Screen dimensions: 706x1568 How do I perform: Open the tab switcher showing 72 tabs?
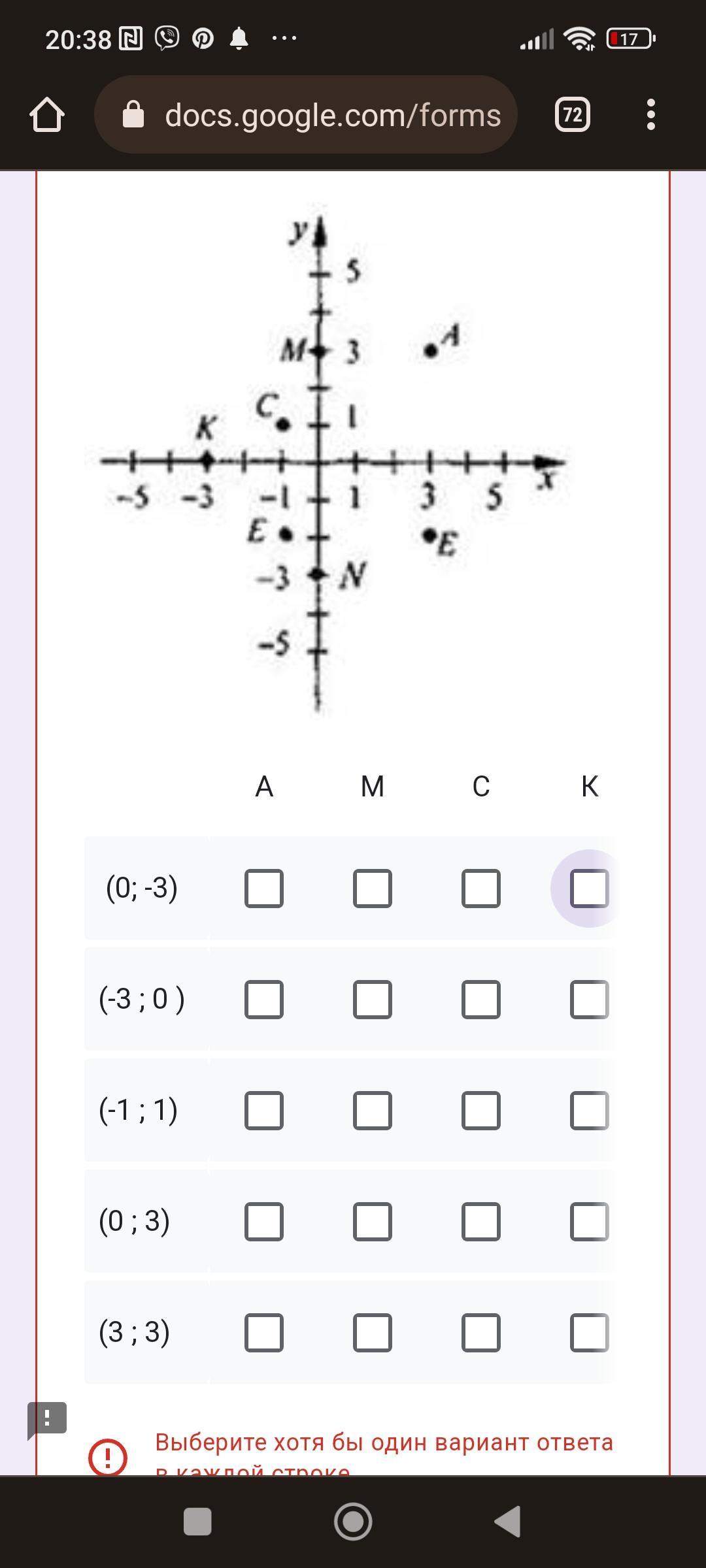pos(573,115)
